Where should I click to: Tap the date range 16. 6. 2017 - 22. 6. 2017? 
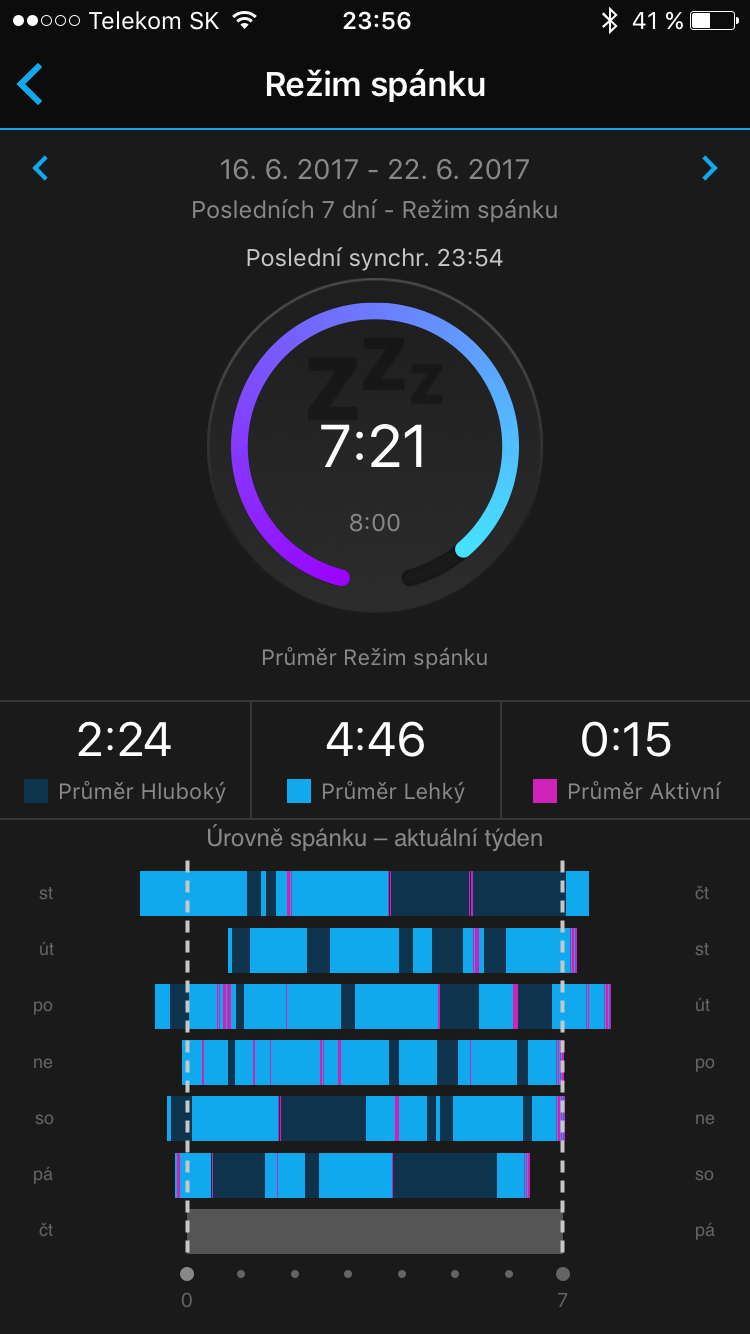375,168
